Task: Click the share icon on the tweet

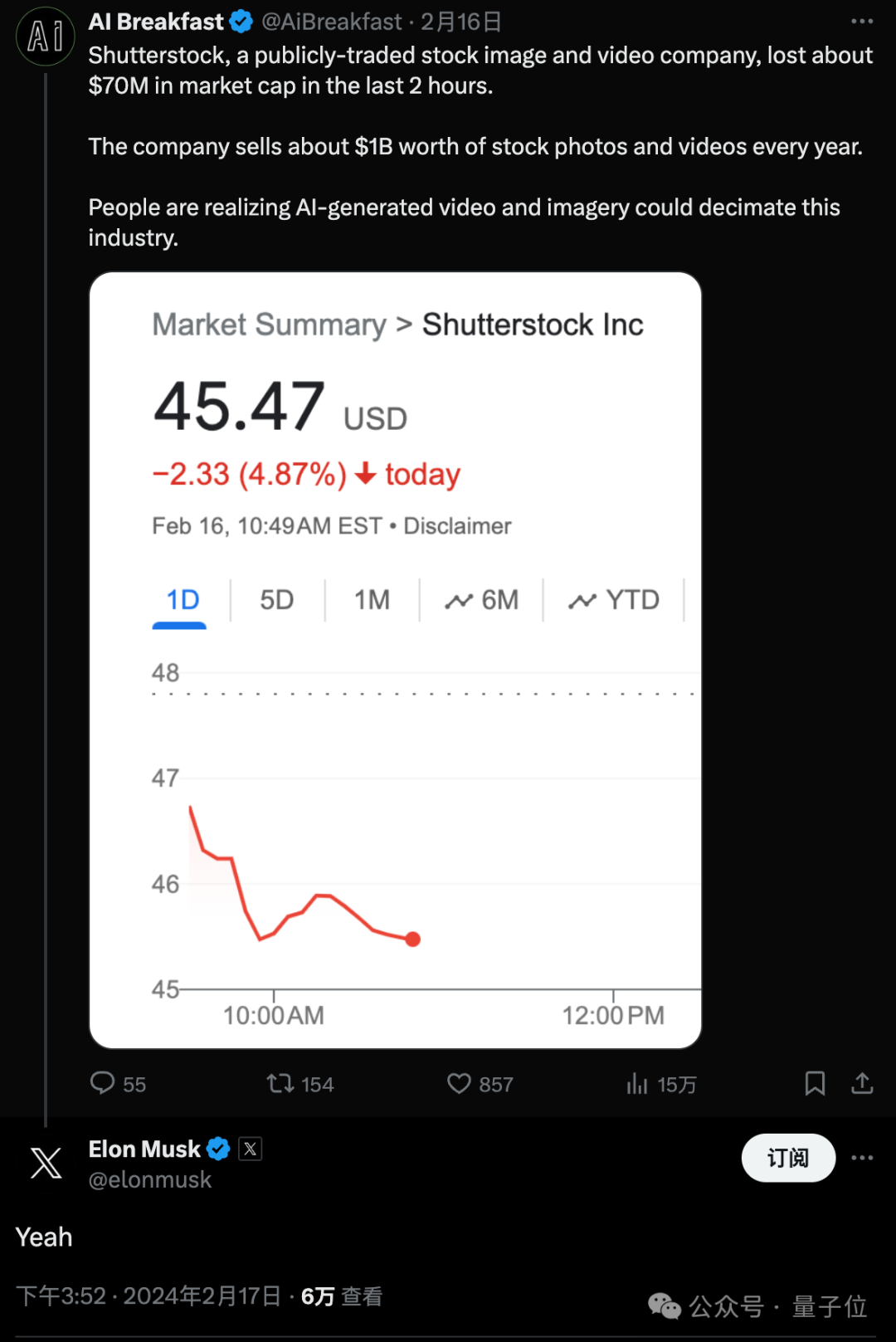Action: click(x=861, y=1084)
